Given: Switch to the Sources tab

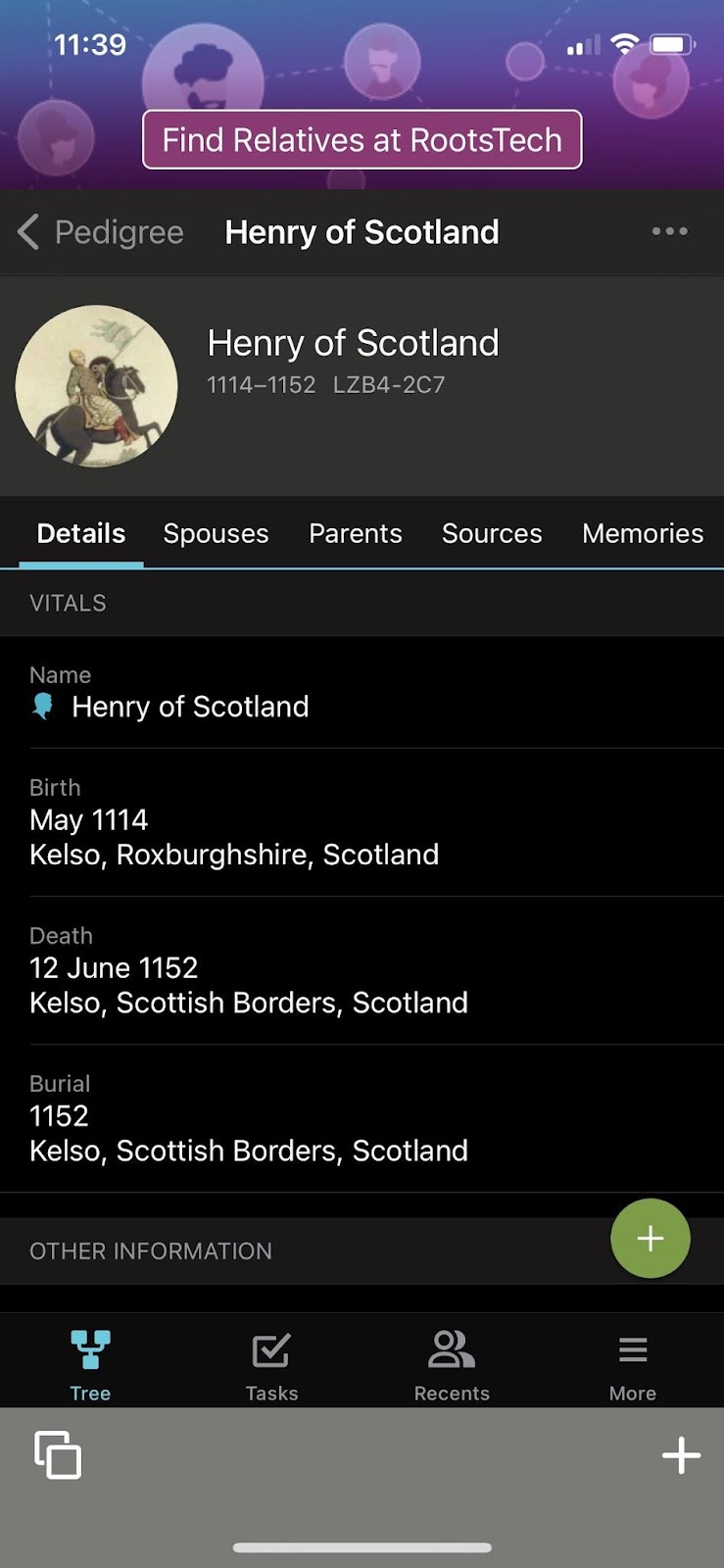Looking at the screenshot, I should pos(492,533).
